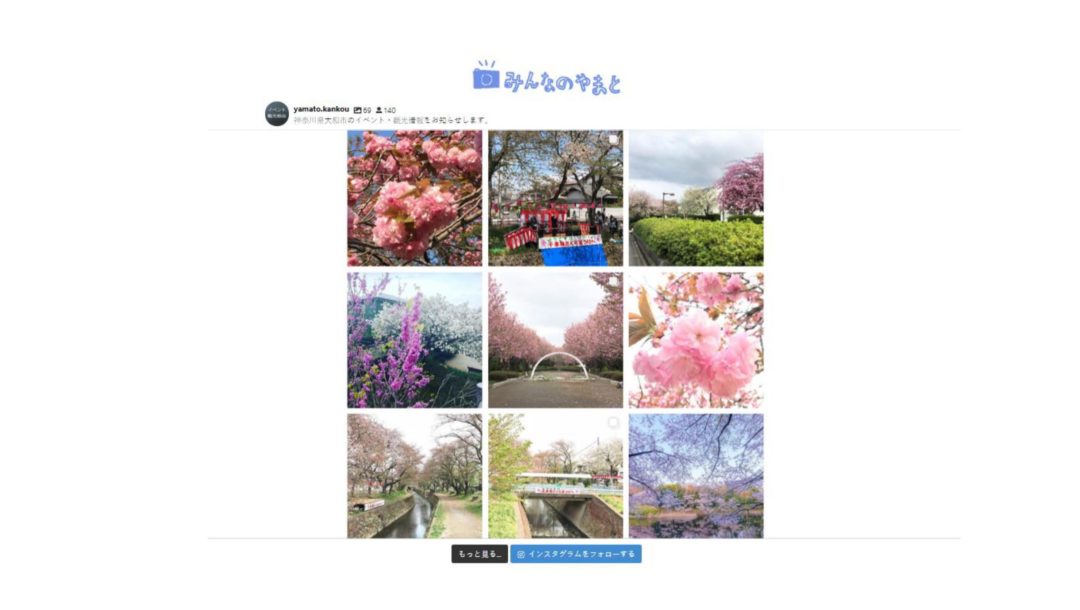Open the canal with walking path photo
Screen dimensions: 1080x610
[414, 476]
